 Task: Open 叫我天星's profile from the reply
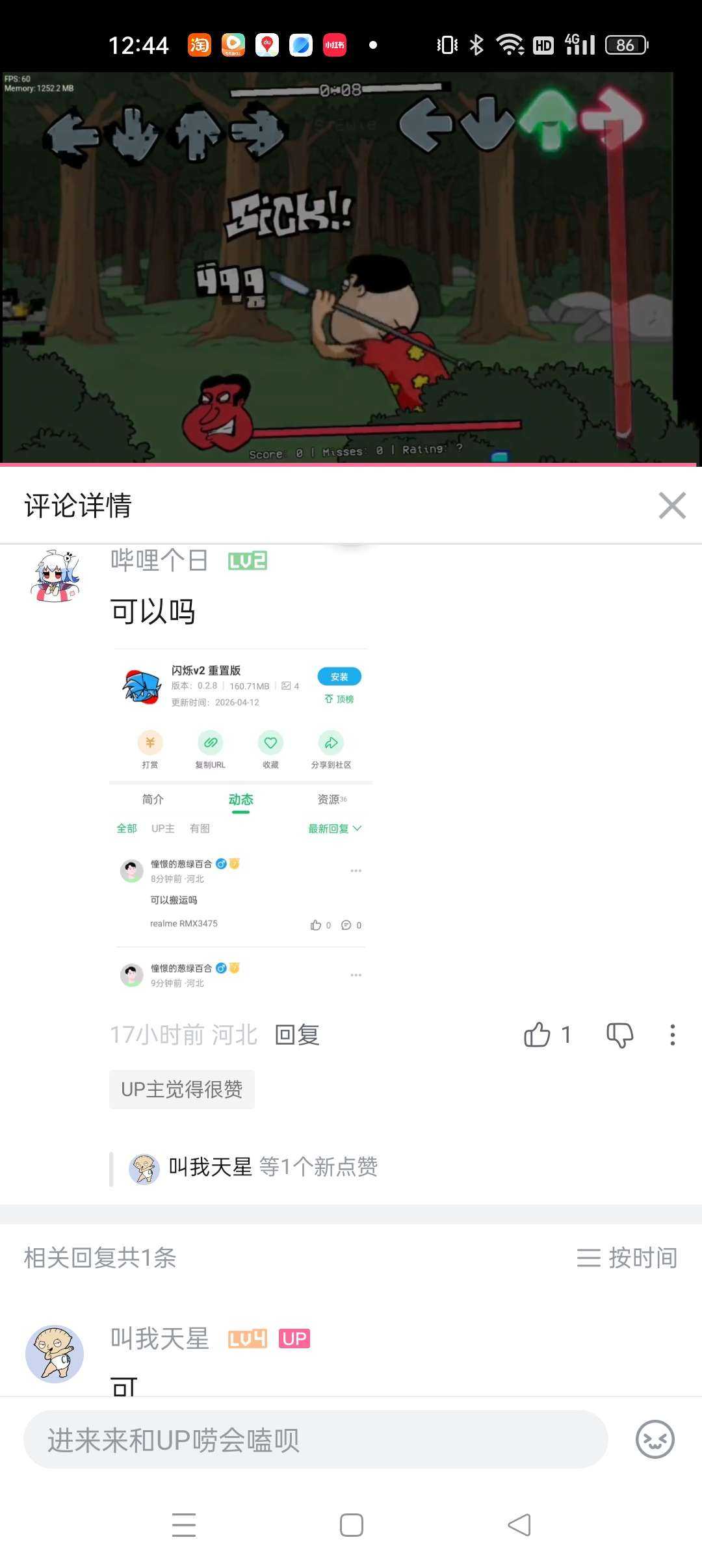pyautogui.click(x=55, y=1353)
